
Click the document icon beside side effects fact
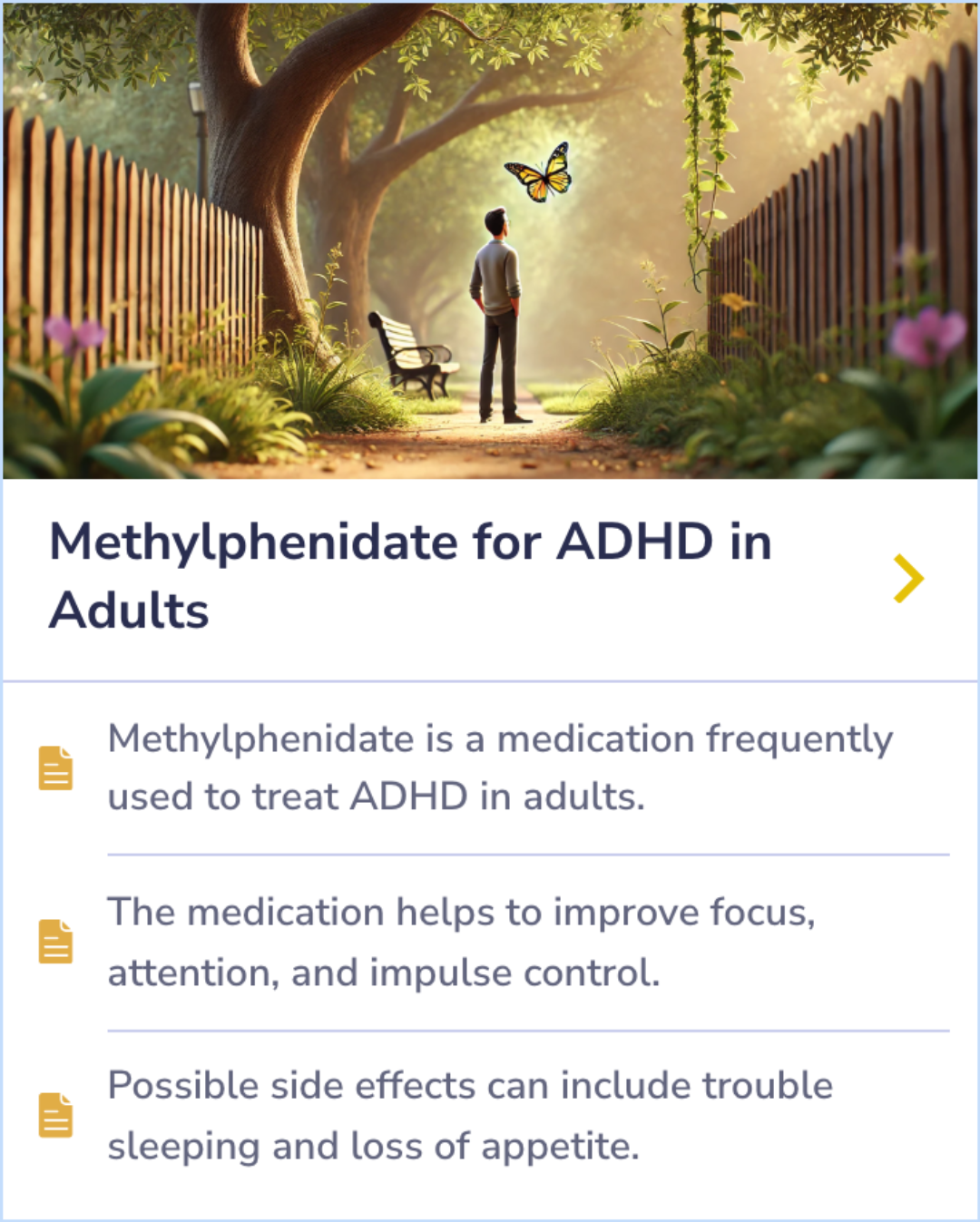(54, 1114)
